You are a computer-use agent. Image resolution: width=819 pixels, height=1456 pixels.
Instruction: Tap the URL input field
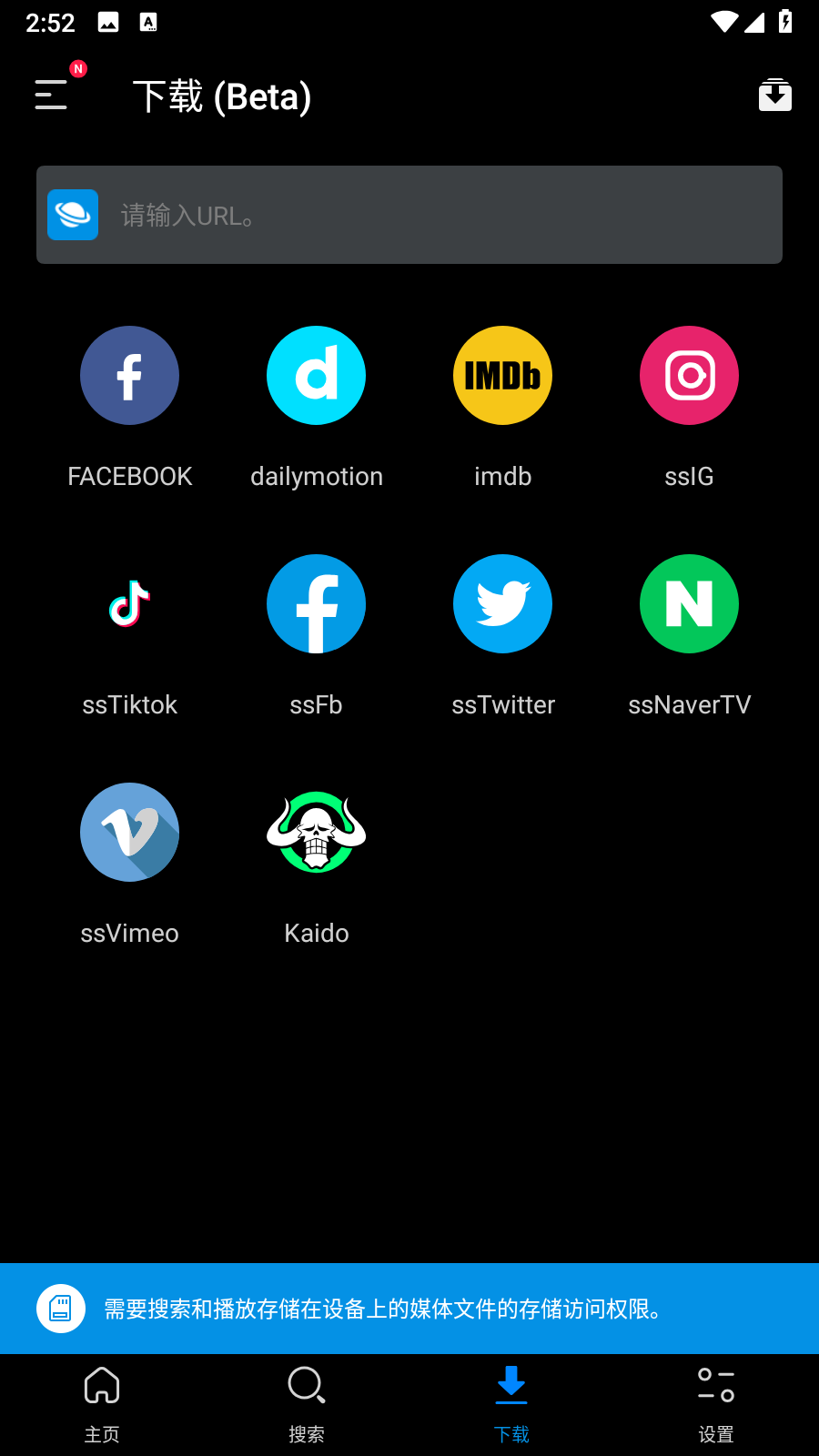click(x=437, y=215)
